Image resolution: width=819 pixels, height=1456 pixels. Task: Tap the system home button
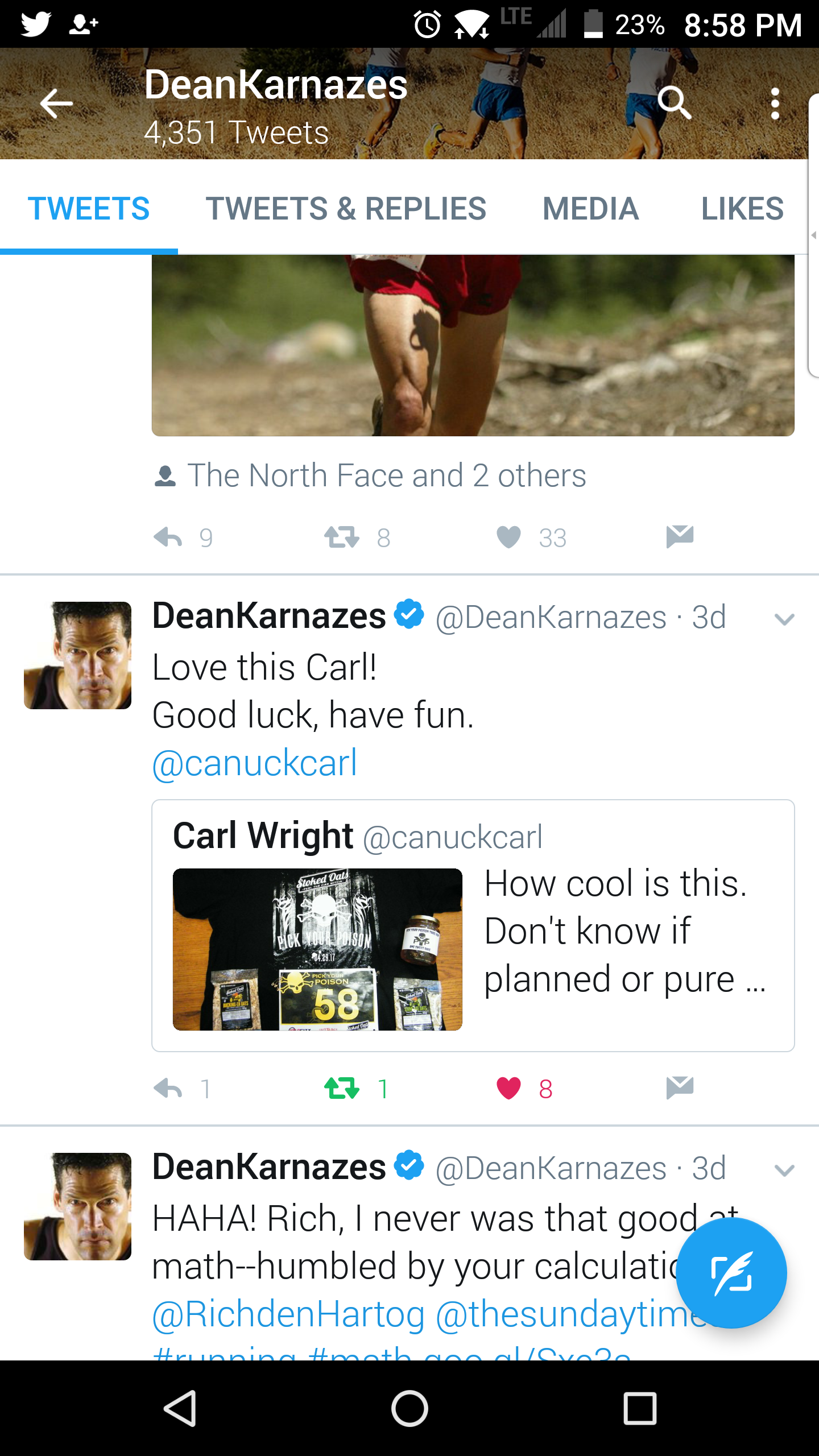[x=409, y=1409]
